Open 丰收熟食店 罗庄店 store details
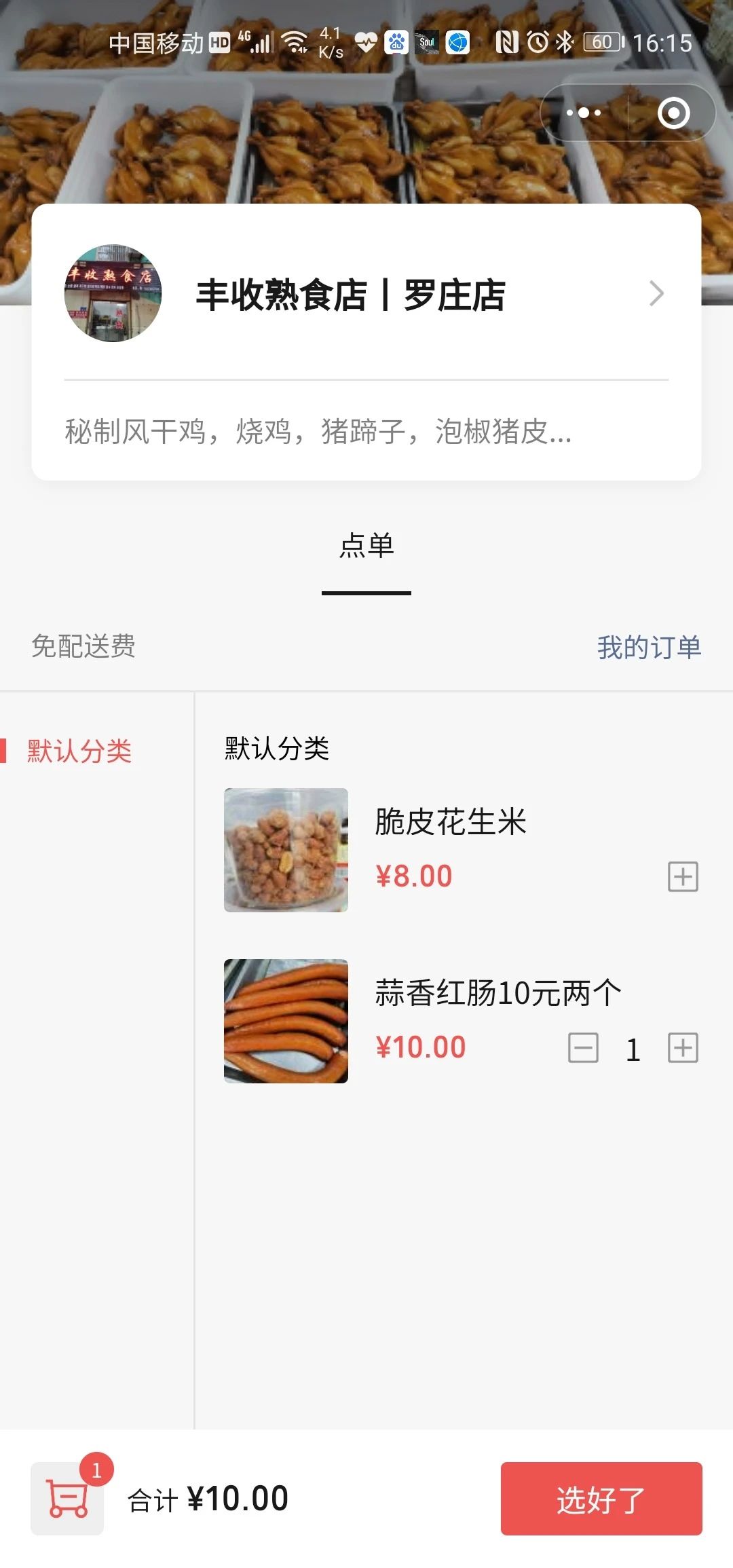The image size is (733, 1568). click(x=366, y=295)
